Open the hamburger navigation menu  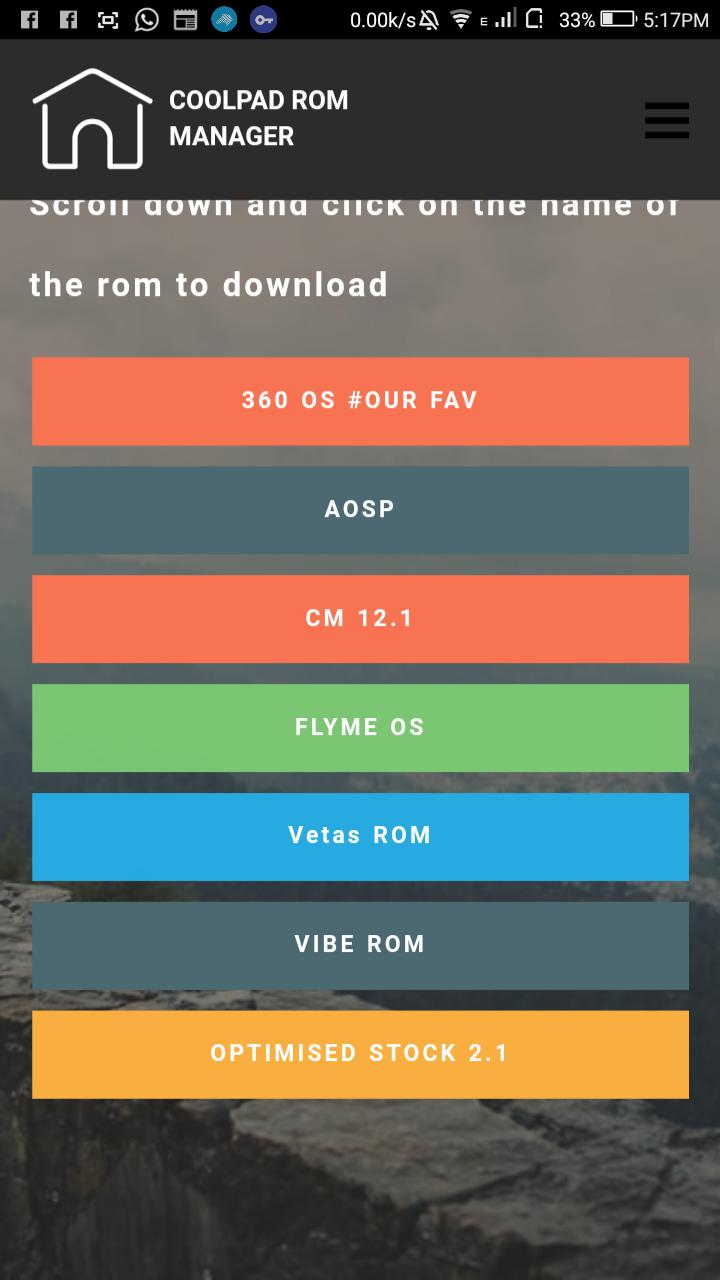[x=666, y=120]
